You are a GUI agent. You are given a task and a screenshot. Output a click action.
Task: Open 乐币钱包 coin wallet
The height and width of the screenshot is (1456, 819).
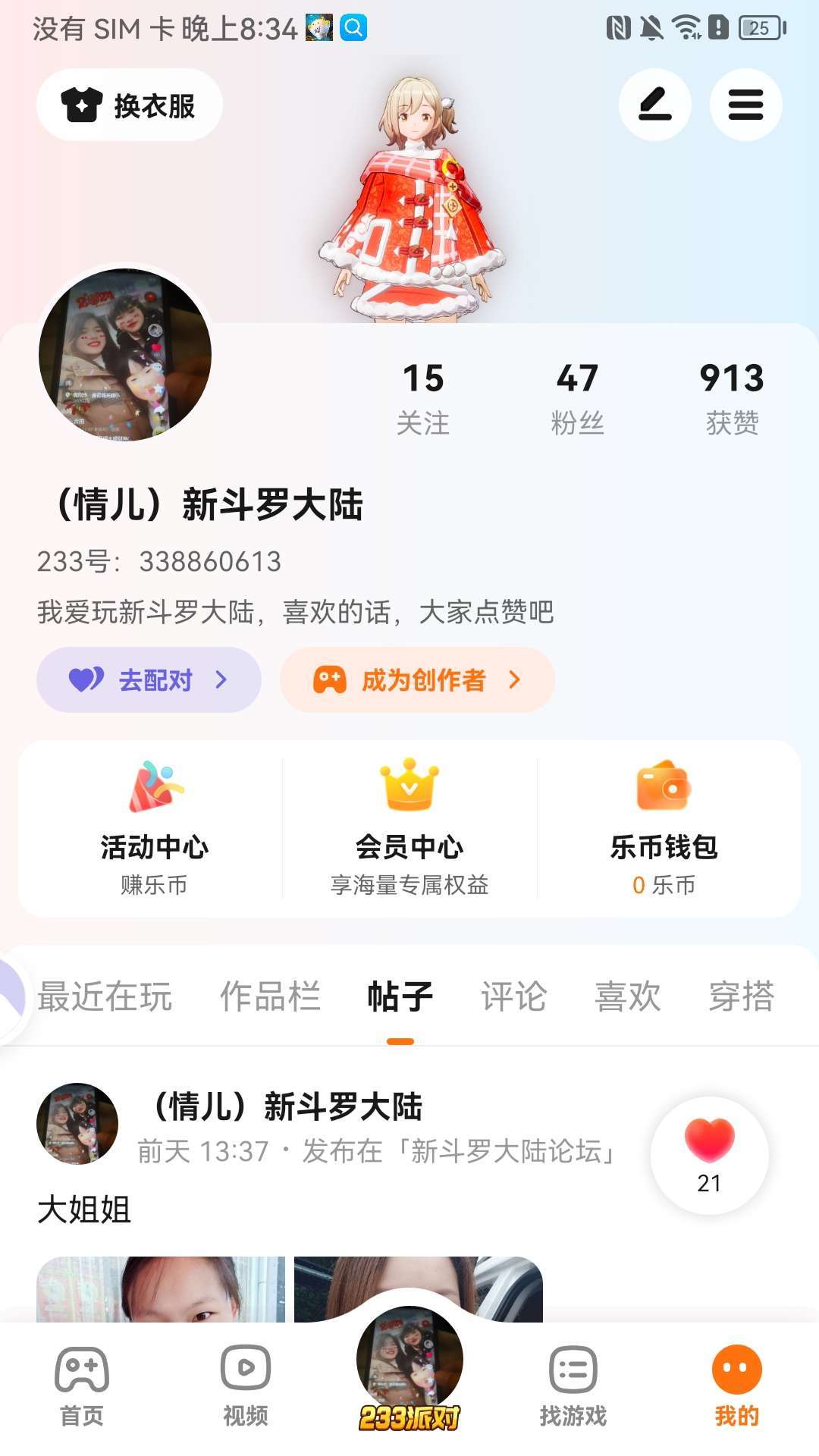pos(664,828)
